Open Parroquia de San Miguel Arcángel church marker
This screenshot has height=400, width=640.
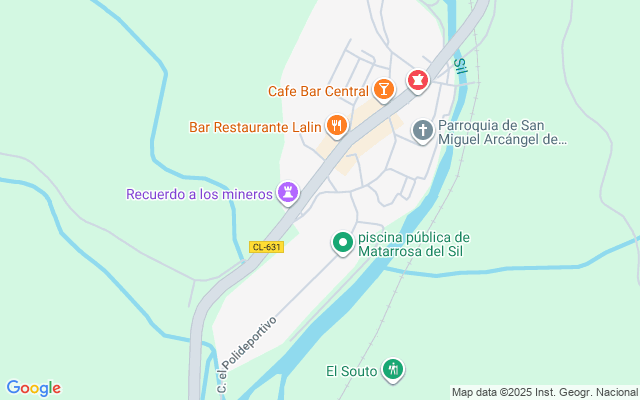tap(423, 130)
